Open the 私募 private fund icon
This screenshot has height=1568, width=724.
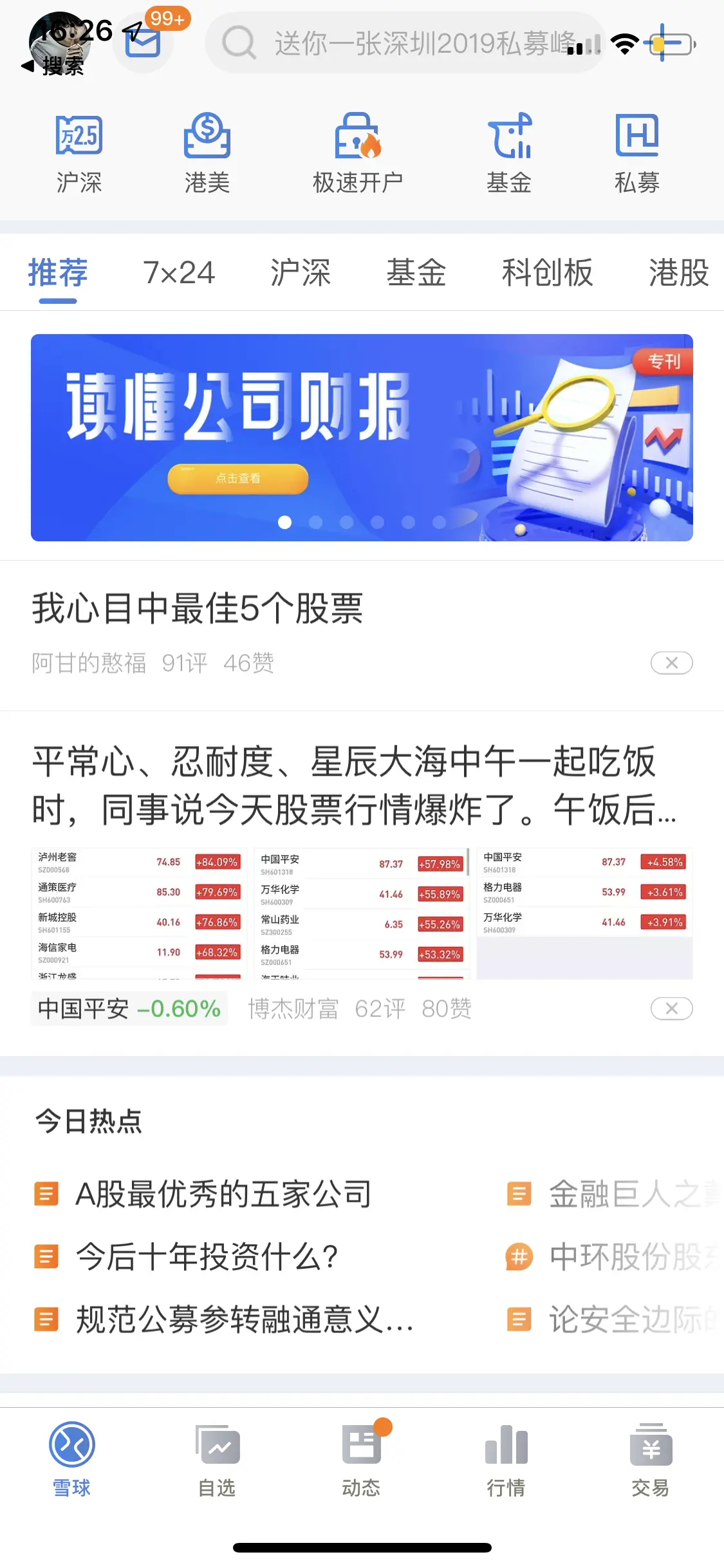(637, 151)
